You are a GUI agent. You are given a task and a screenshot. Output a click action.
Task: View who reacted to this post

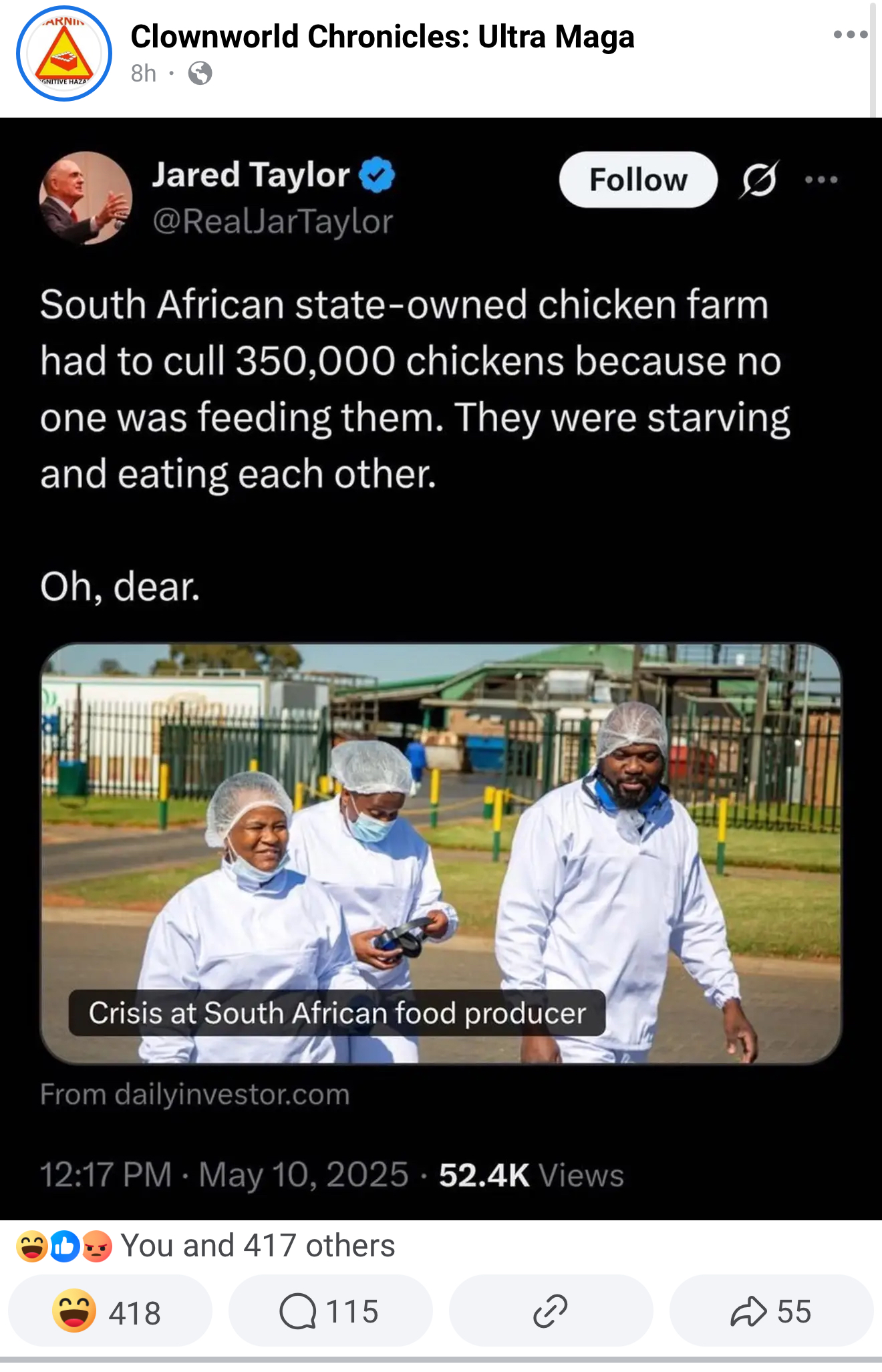(257, 1246)
